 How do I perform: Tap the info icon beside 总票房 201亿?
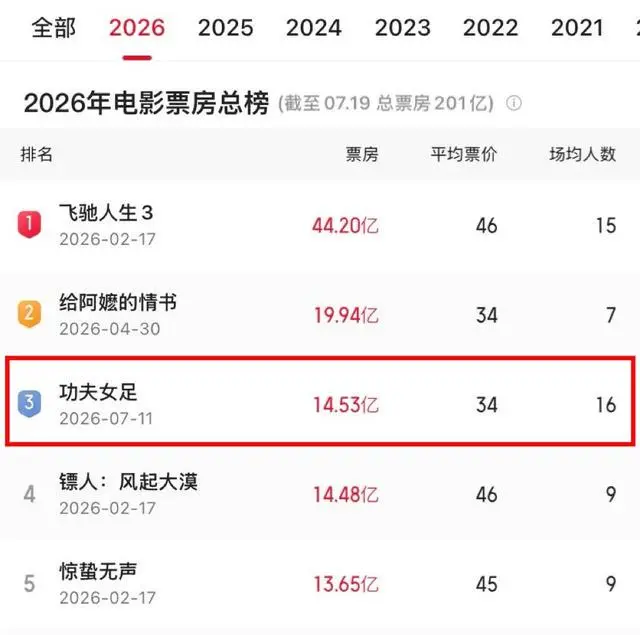point(513,103)
